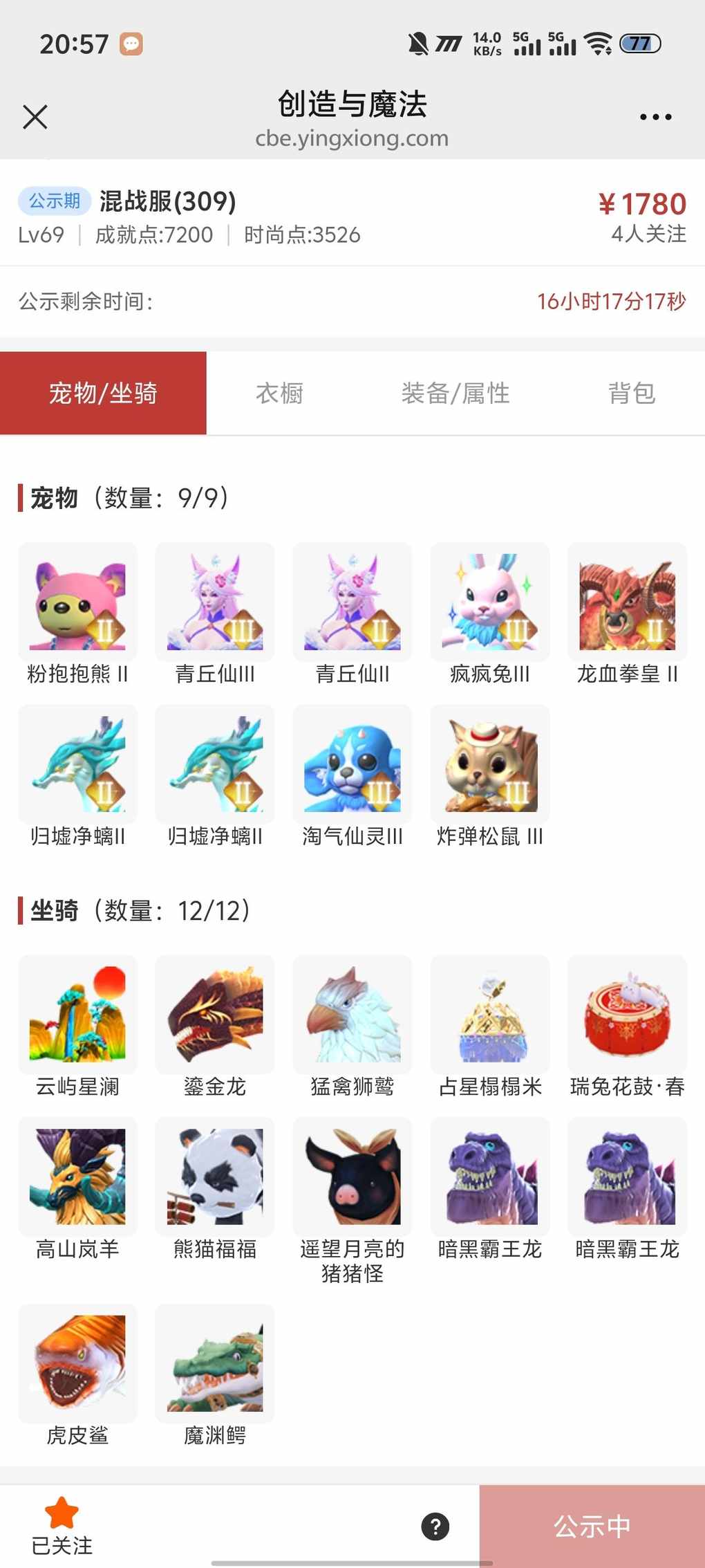Select the 宠物/坐骑 tab

tap(103, 393)
